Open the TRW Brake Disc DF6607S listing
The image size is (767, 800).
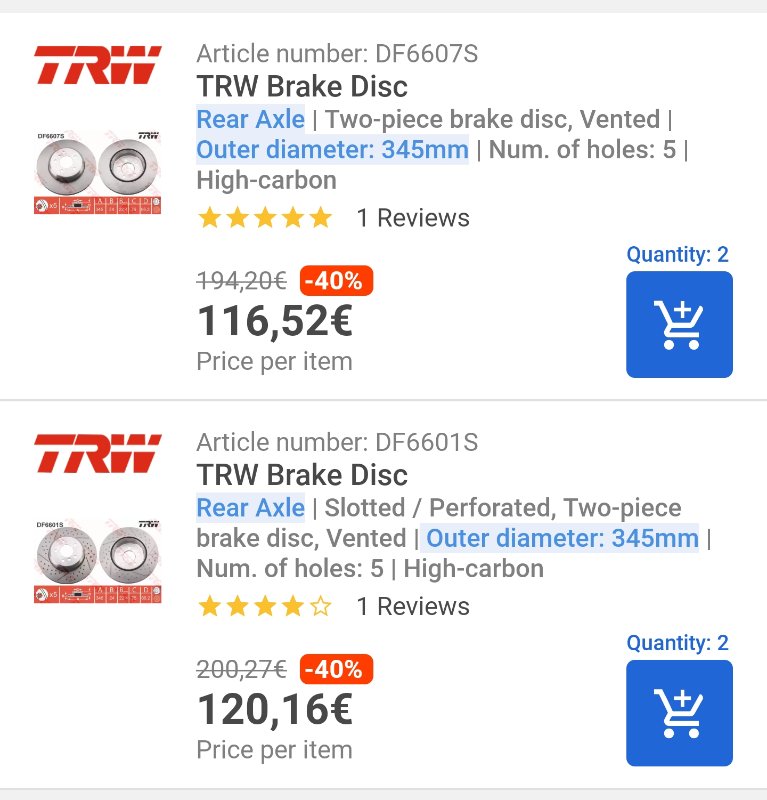(302, 86)
